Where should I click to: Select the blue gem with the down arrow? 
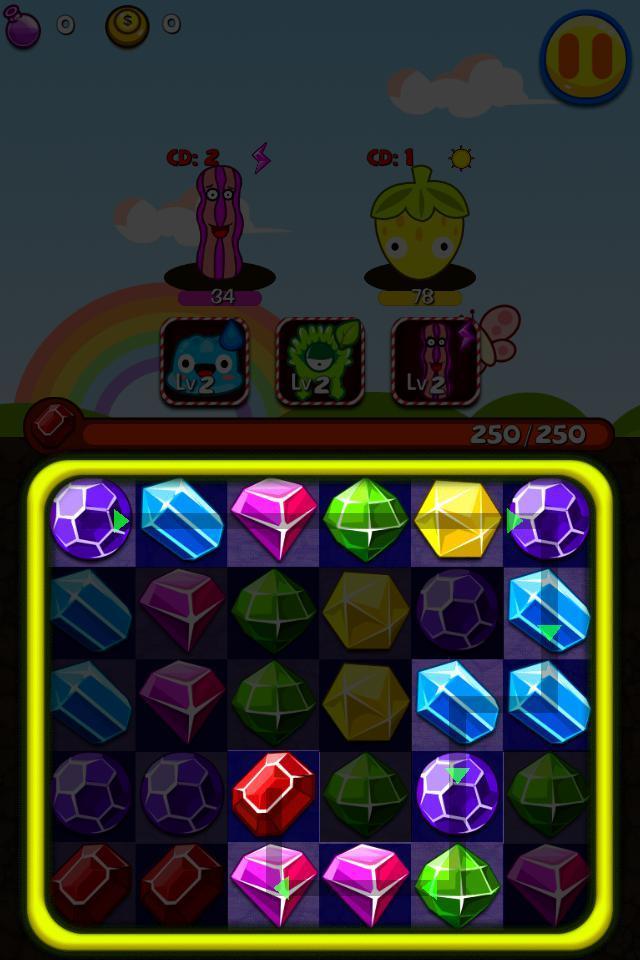click(x=547, y=608)
